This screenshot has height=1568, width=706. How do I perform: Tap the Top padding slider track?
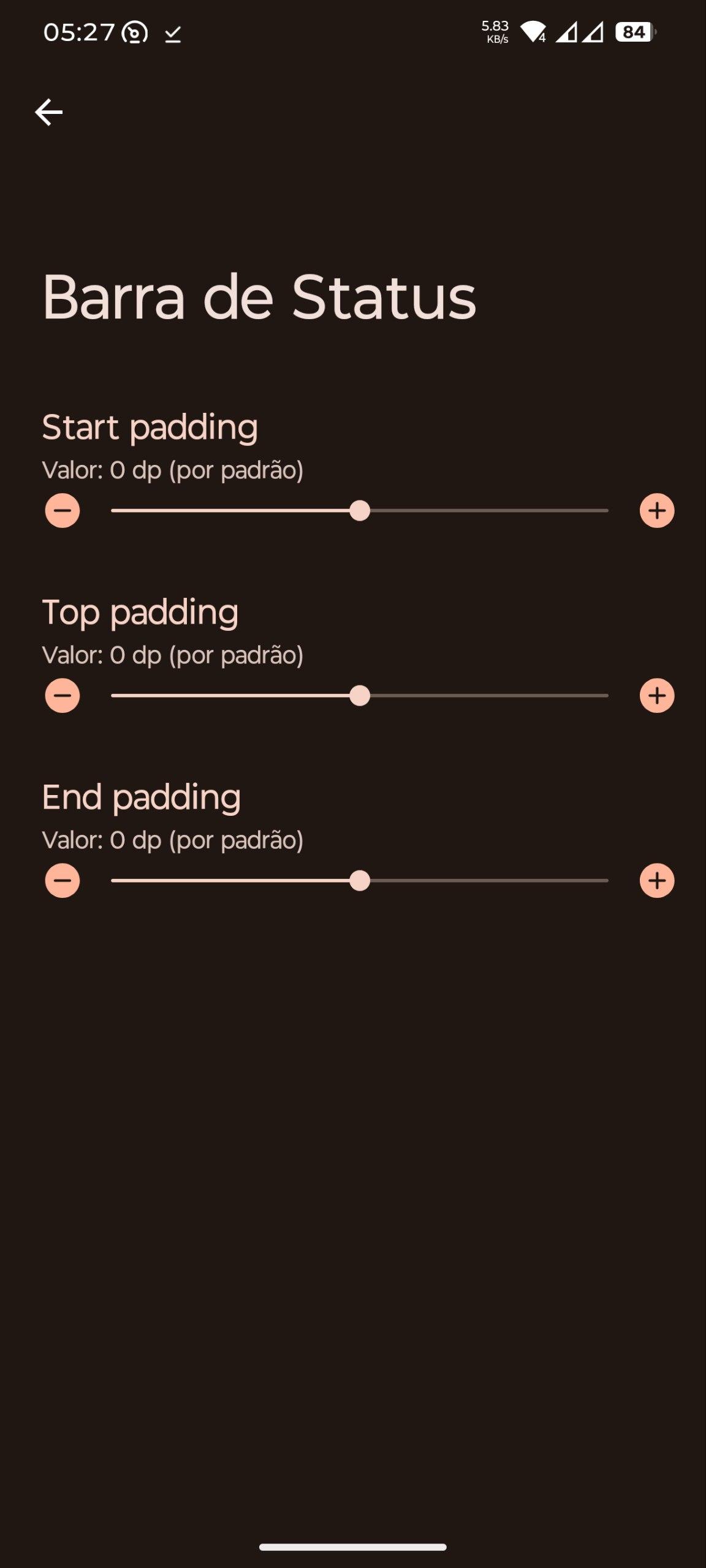tap(360, 695)
